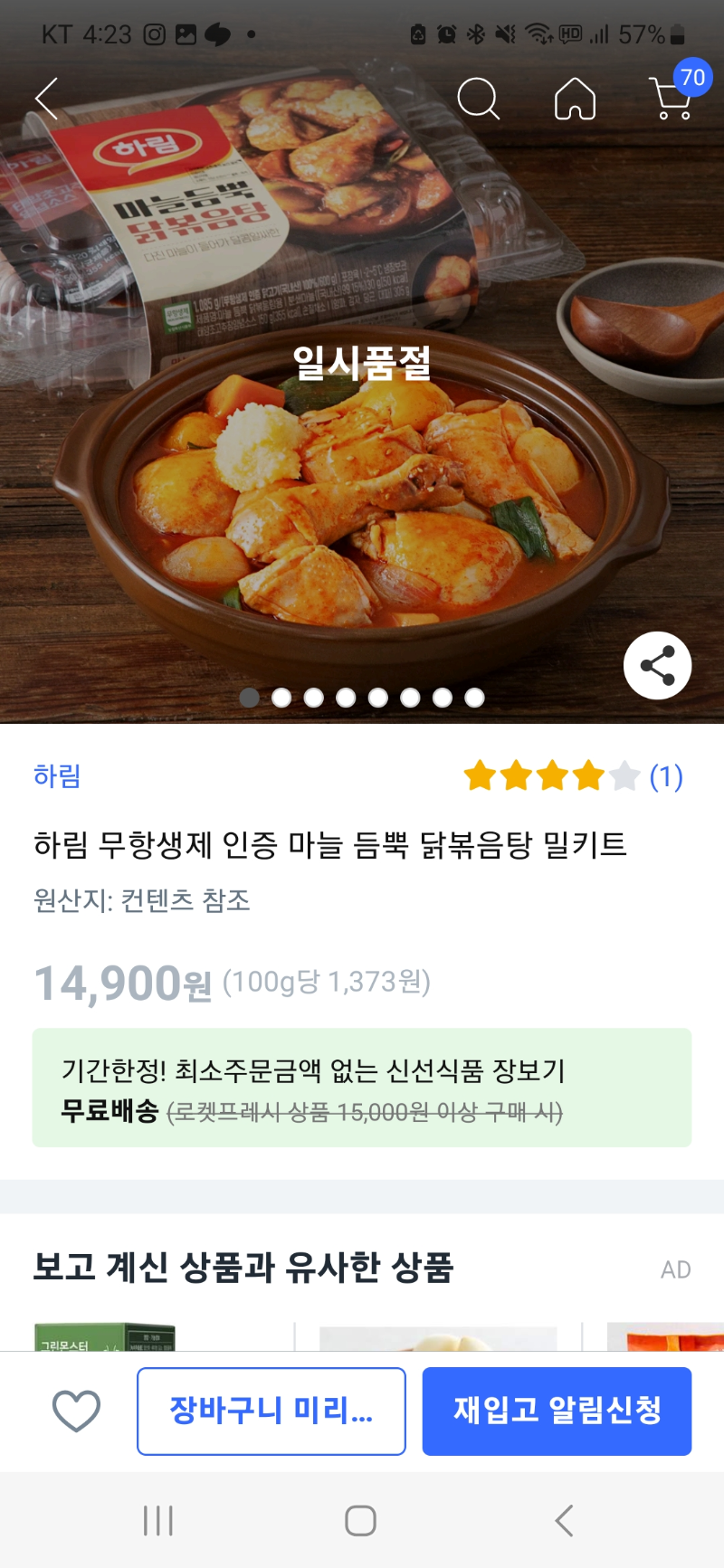Screen dimensions: 724x1568
Task: Share this product using the share icon
Action: 657,665
